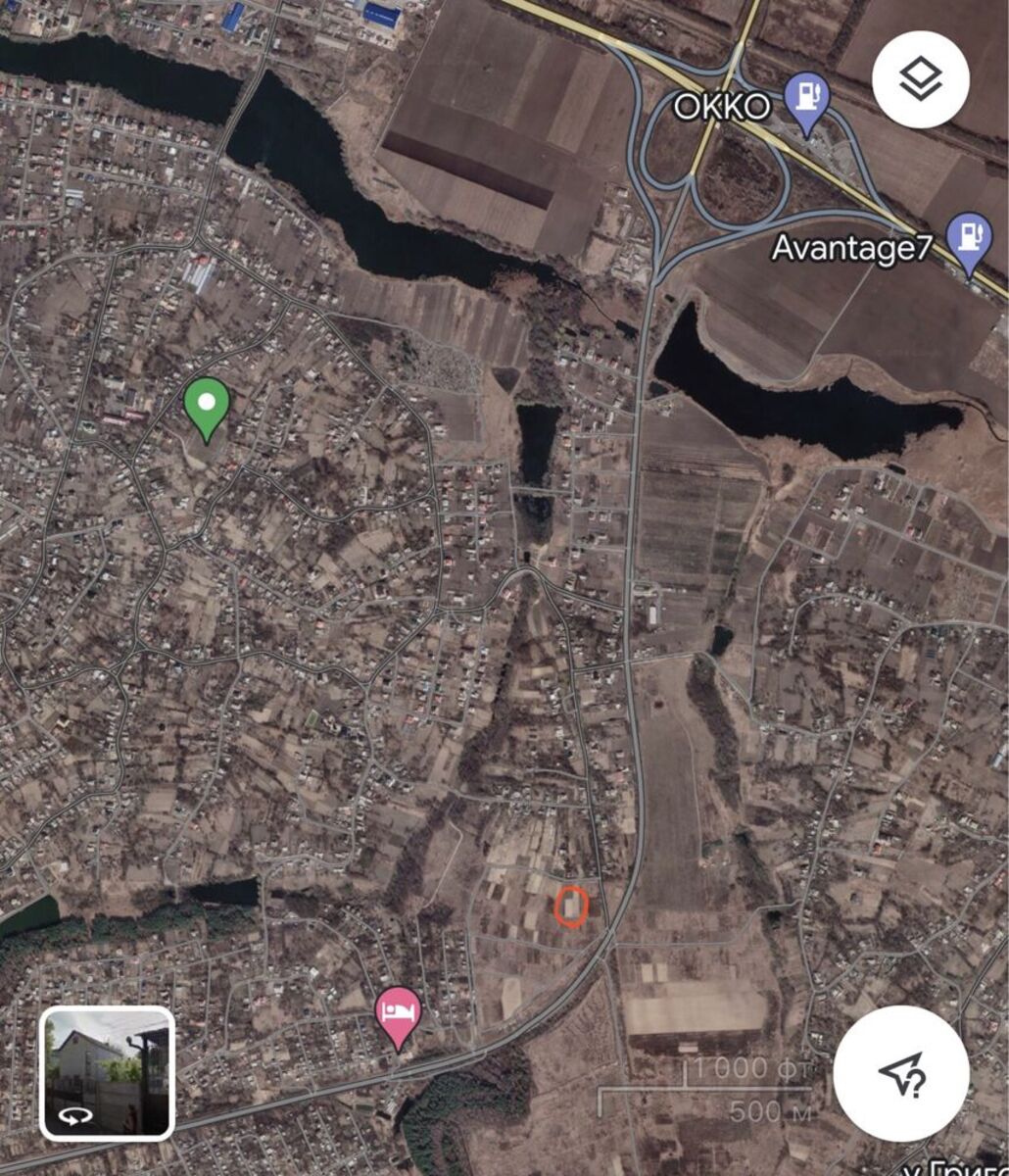Open the Street View preview thumbnail
The width and height of the screenshot is (1009, 1176).
108,1073
